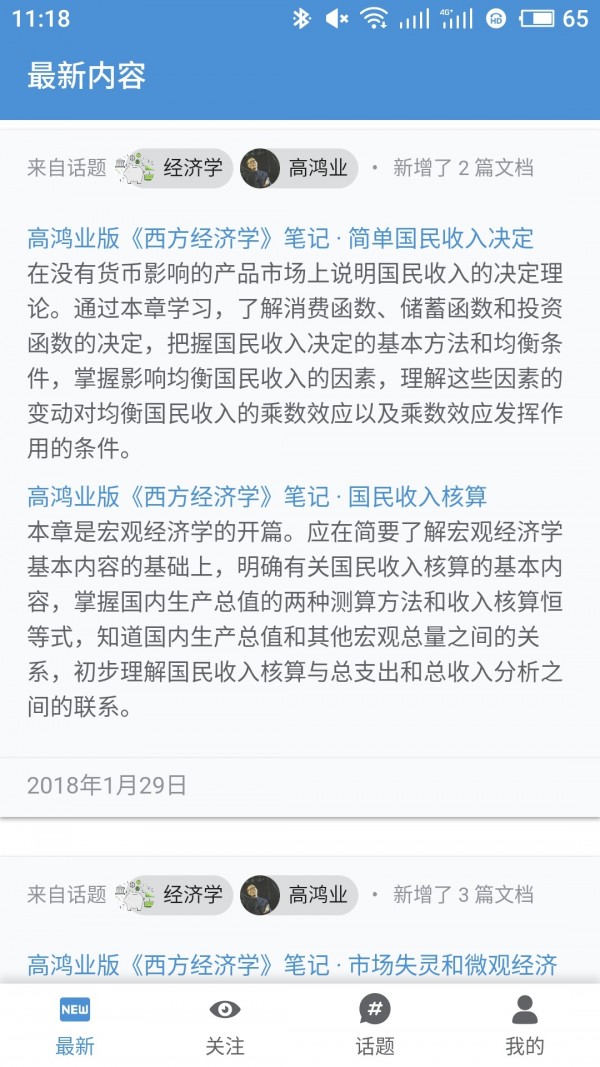Open the 市场失灵和微观经济 notes link
This screenshot has width=600, height=1067.
(292, 965)
